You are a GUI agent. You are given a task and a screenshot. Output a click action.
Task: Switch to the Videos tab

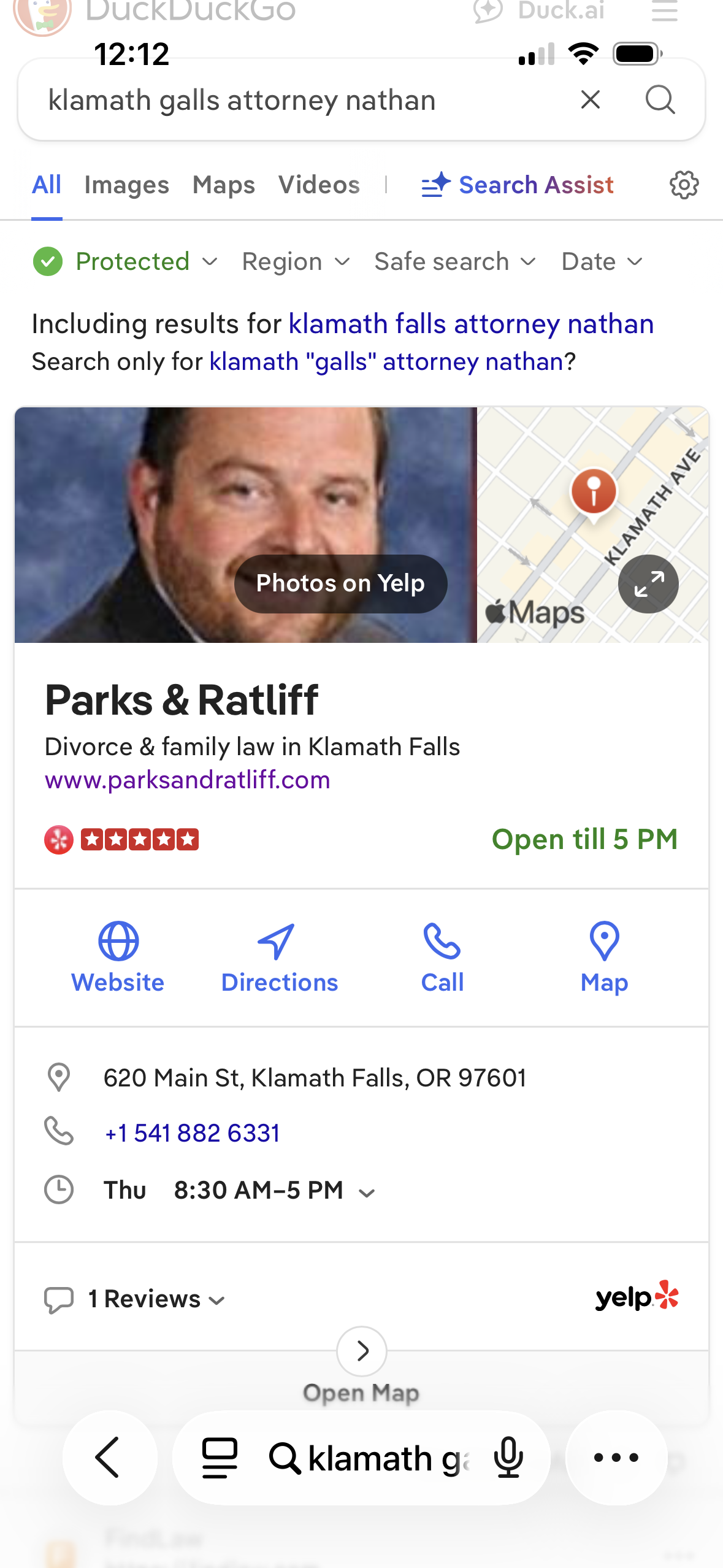[x=319, y=185]
